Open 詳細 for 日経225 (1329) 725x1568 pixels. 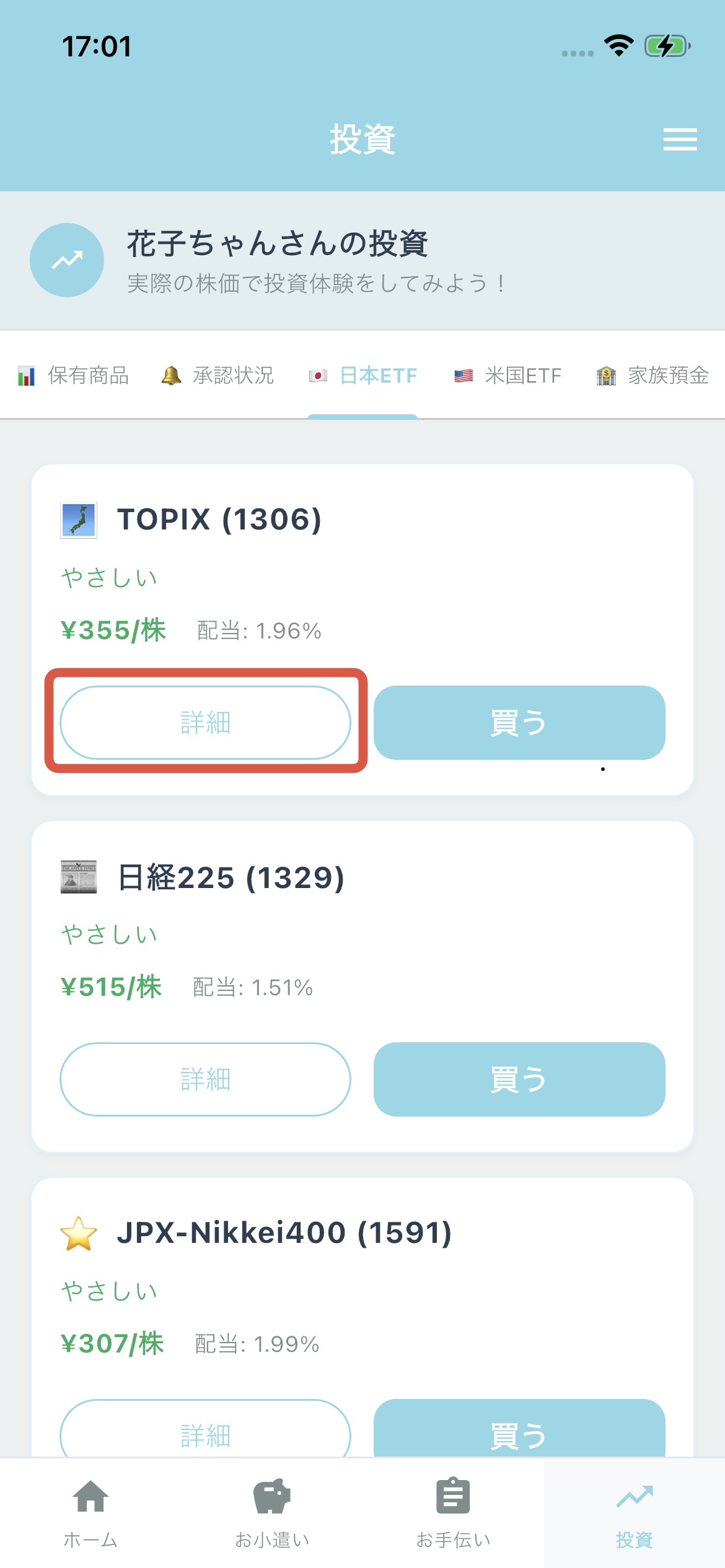205,1079
